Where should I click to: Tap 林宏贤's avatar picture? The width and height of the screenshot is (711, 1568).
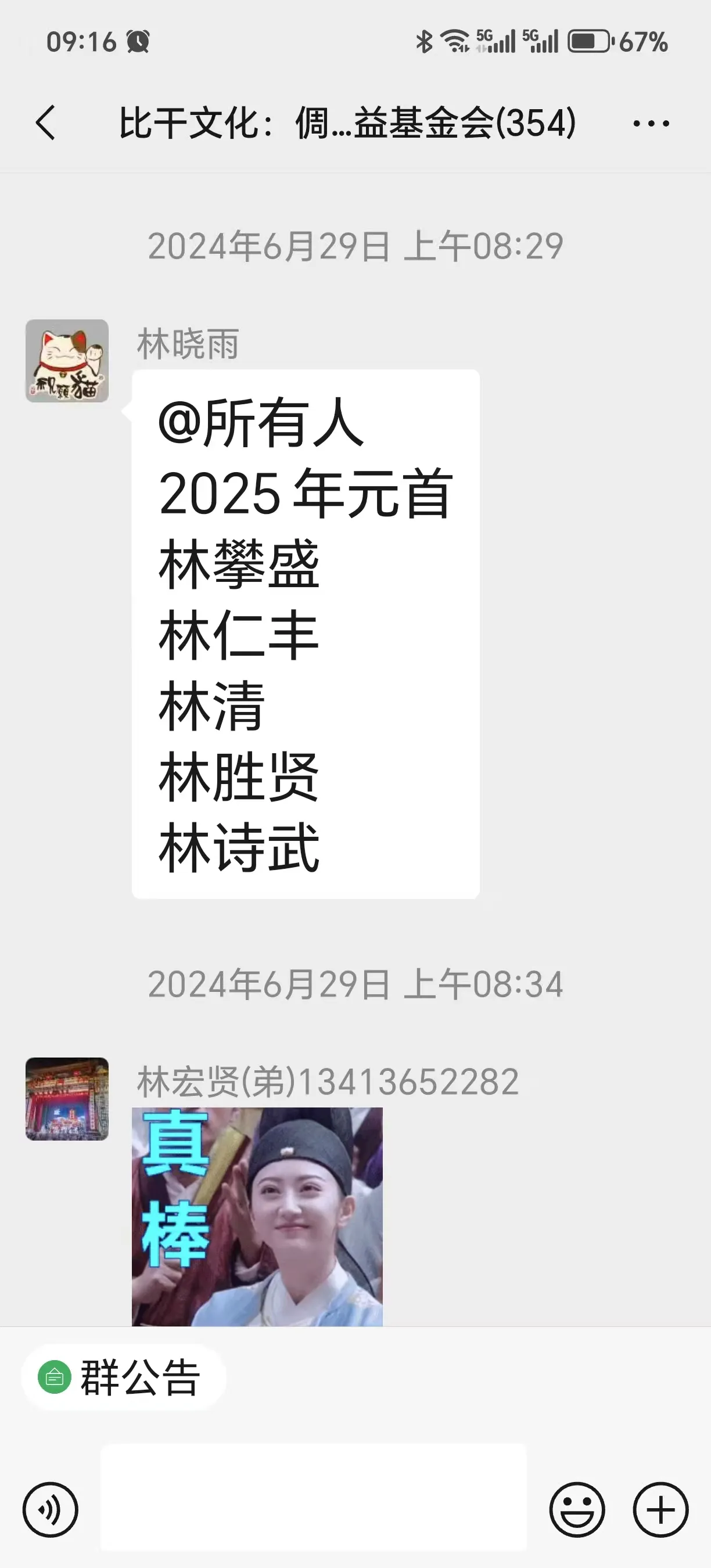tap(67, 1099)
